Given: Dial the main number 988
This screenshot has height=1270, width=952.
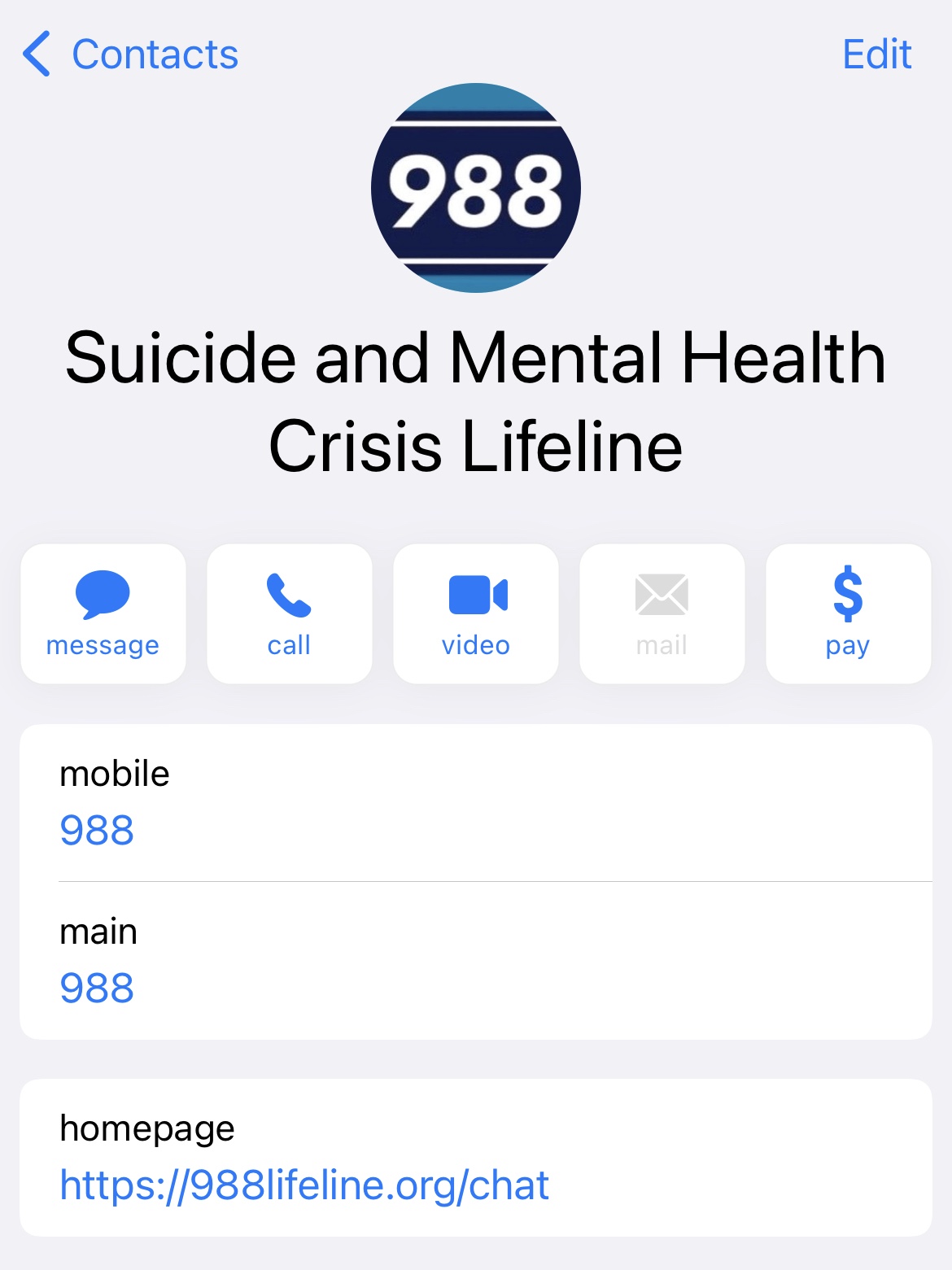Looking at the screenshot, I should tap(97, 988).
